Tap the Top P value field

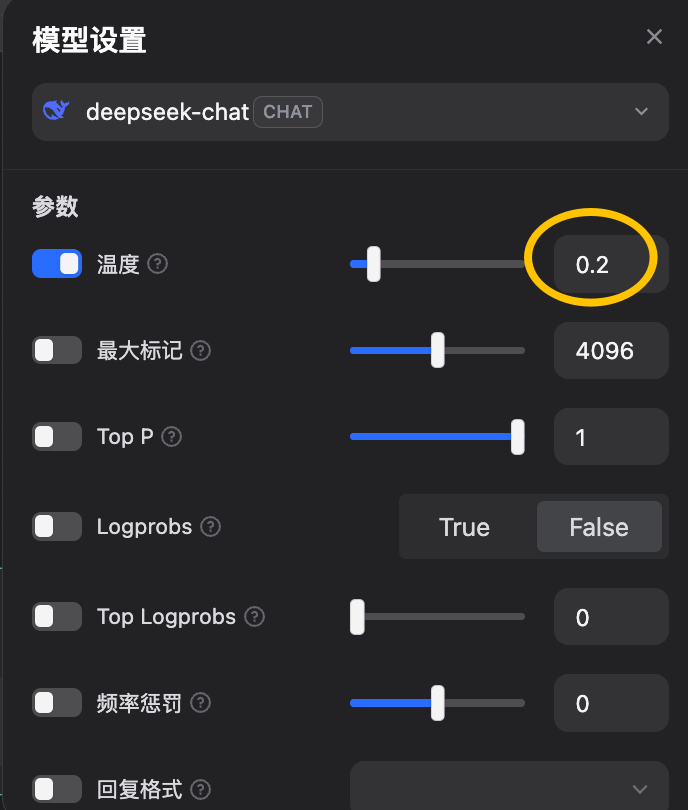610,437
